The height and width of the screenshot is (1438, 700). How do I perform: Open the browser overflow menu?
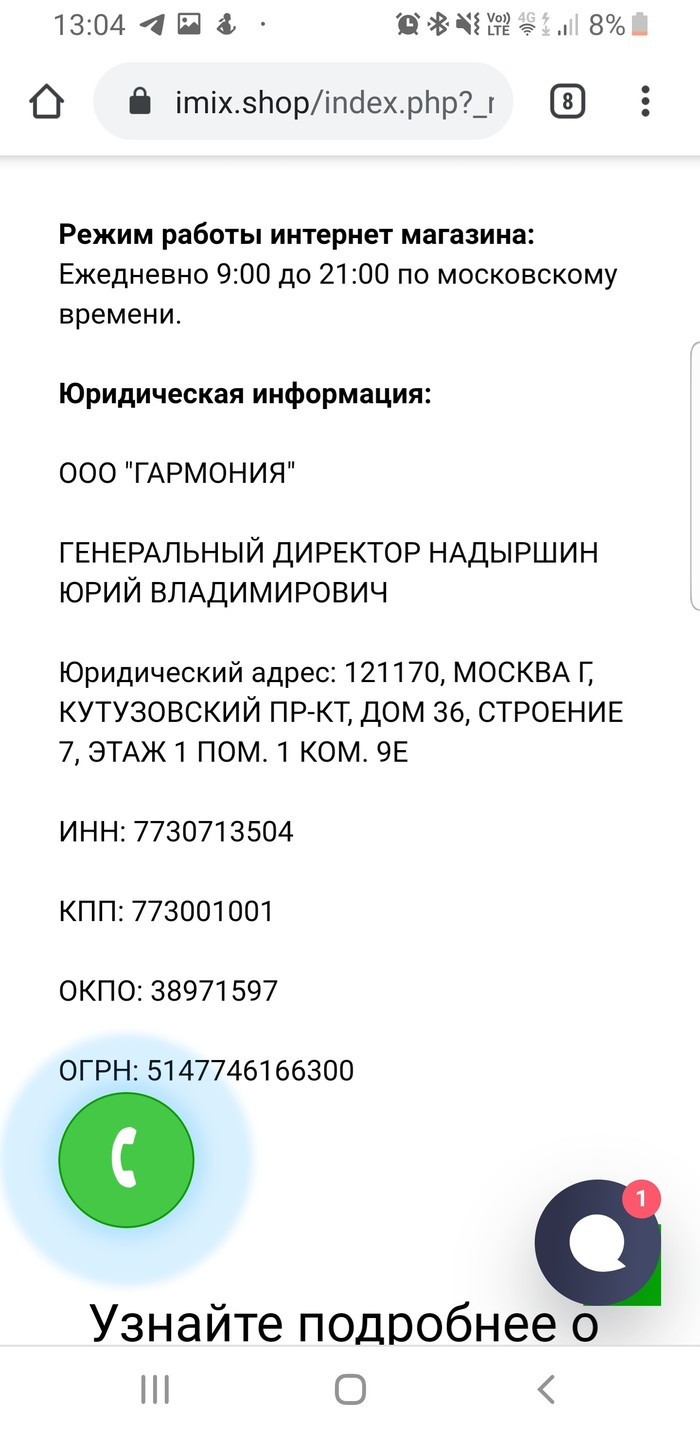(646, 101)
